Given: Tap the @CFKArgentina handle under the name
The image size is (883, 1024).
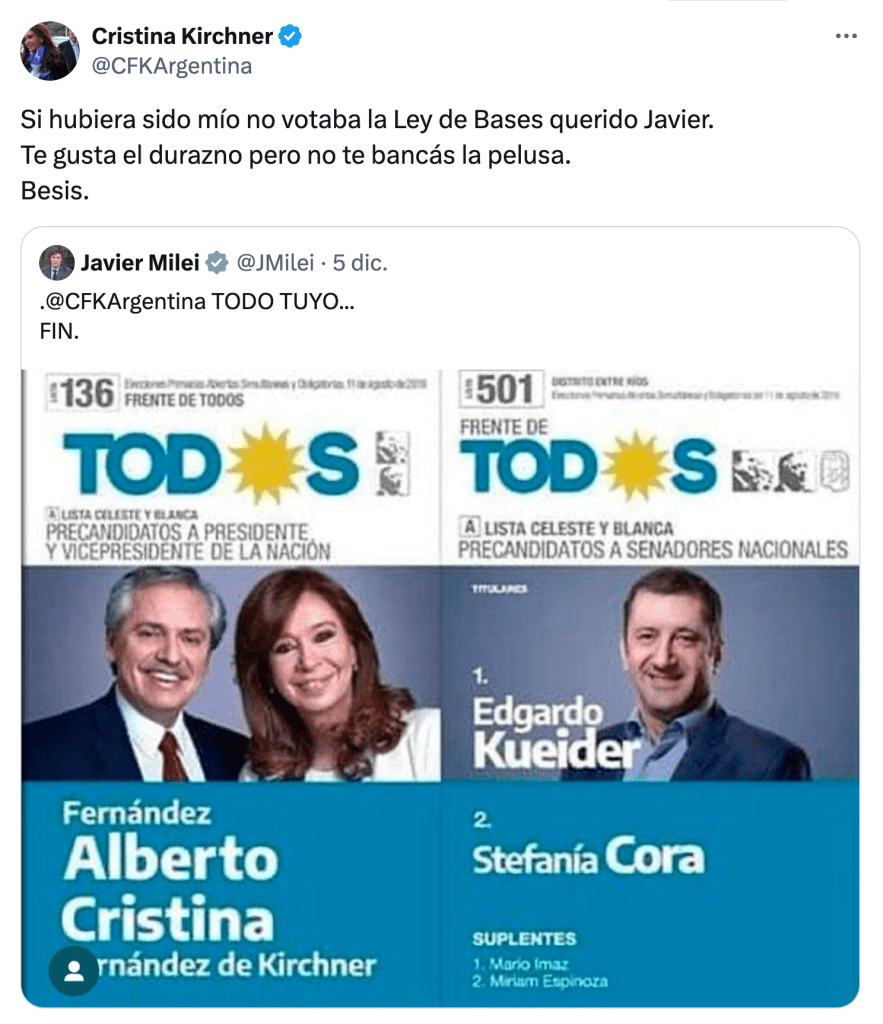Looking at the screenshot, I should click(x=172, y=66).
